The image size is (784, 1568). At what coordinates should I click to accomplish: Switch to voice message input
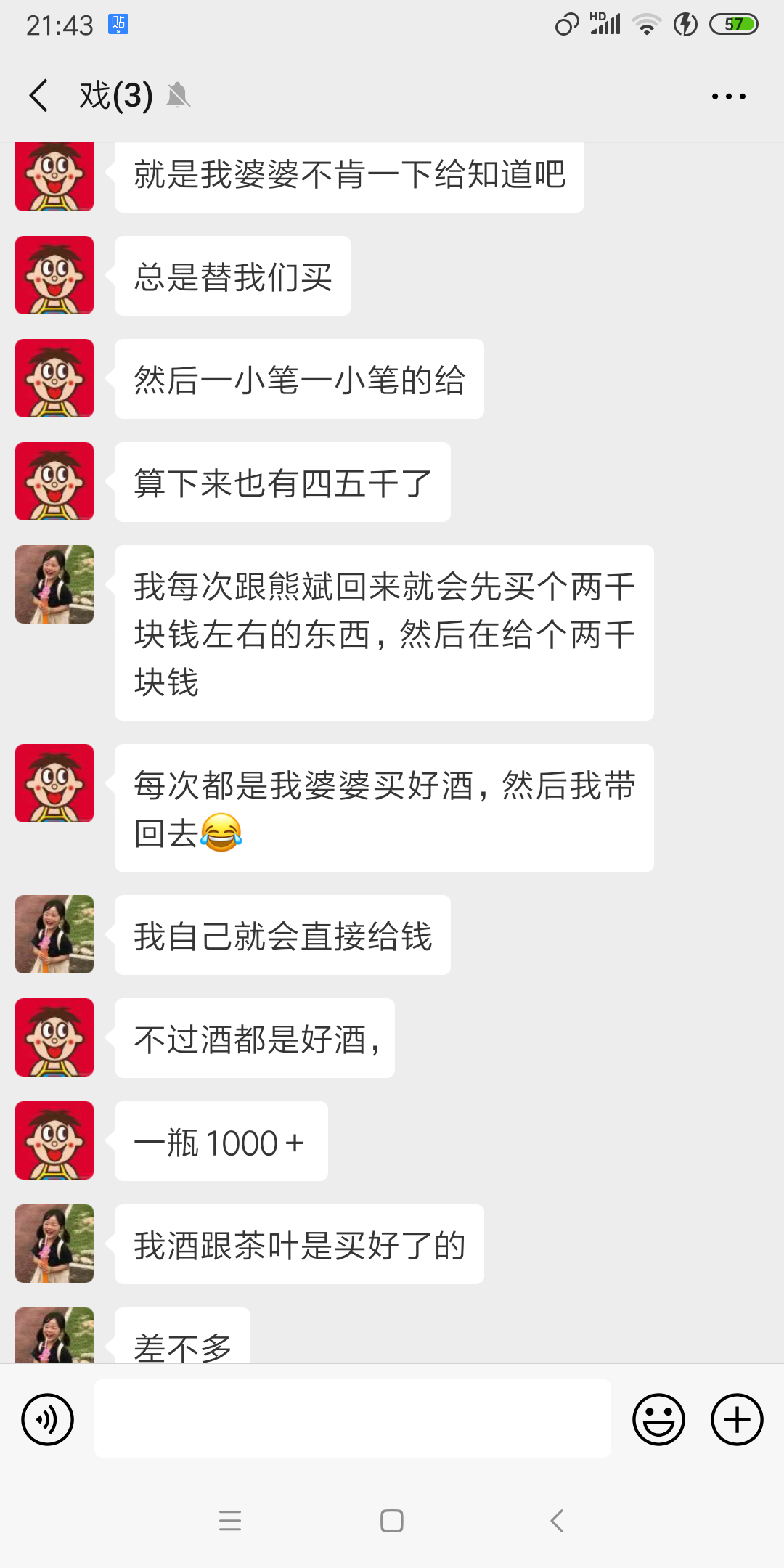48,1419
